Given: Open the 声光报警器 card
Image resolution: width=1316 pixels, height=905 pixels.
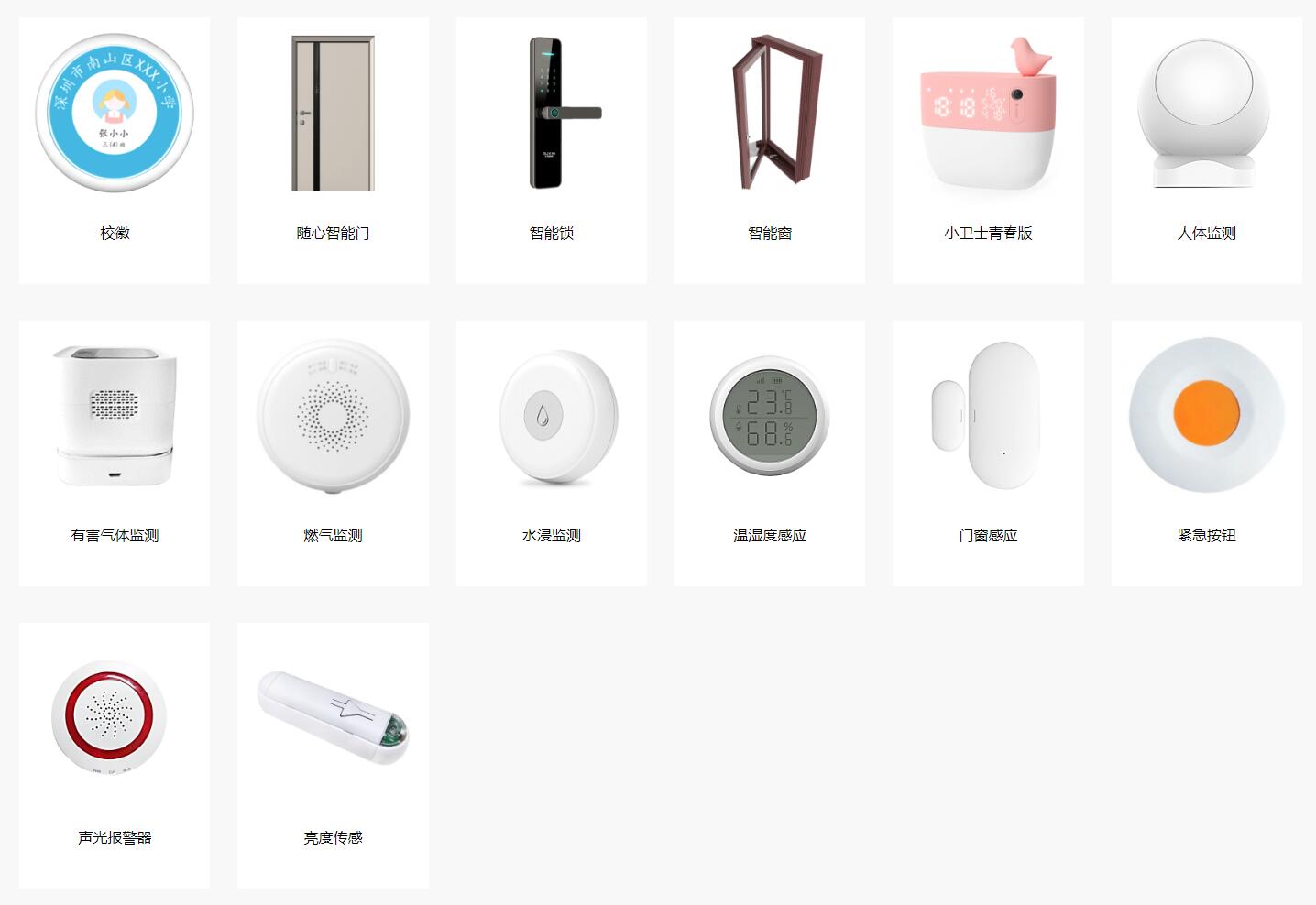Looking at the screenshot, I should point(115,755).
